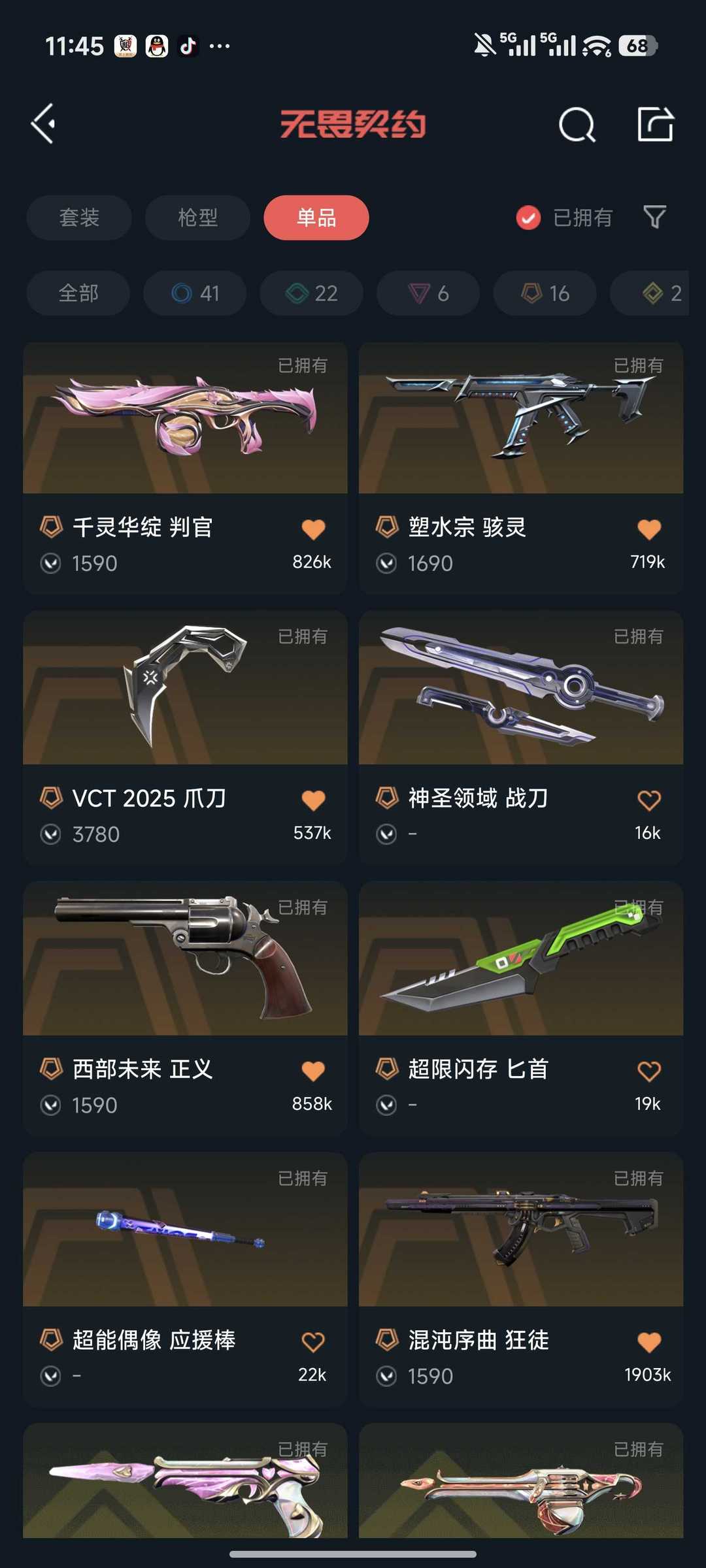Image resolution: width=706 pixels, height=1568 pixels.
Task: Switch to the 枪型 tab
Action: 197,218
